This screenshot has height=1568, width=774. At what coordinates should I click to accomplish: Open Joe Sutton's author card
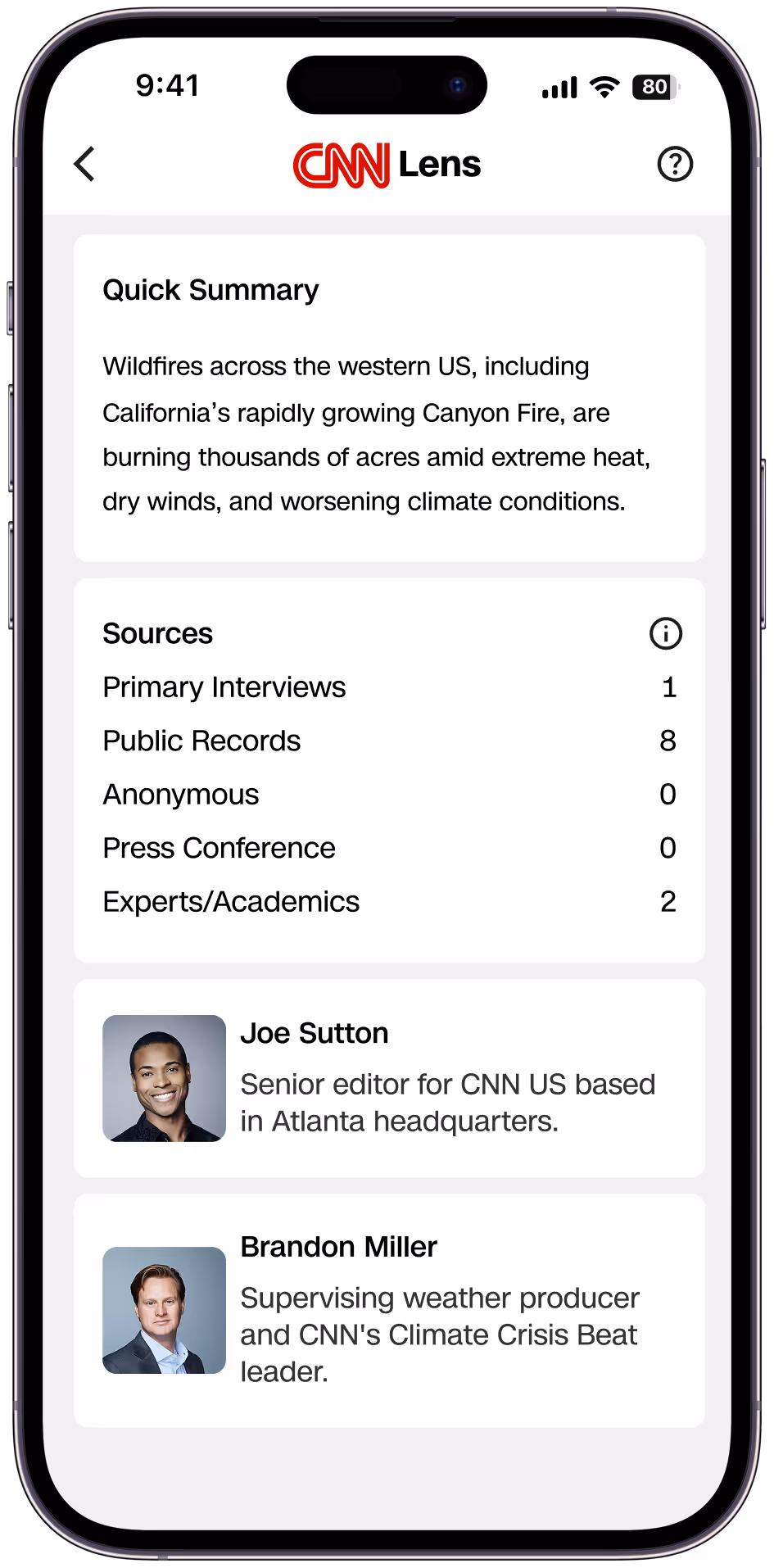(x=389, y=1078)
